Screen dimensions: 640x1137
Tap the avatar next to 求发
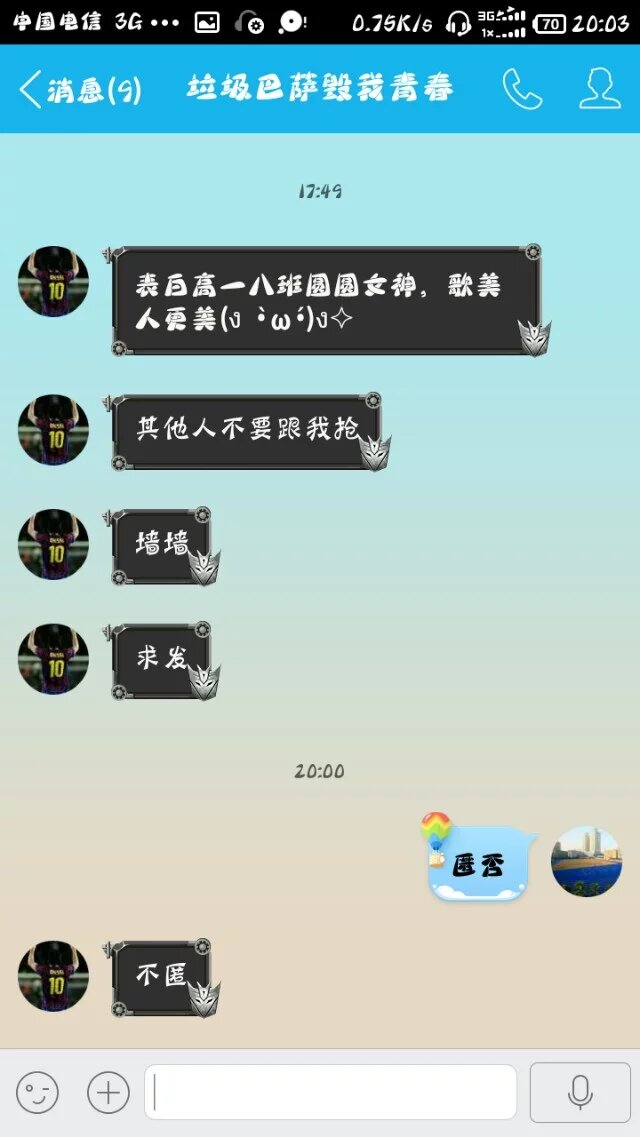pos(54,659)
